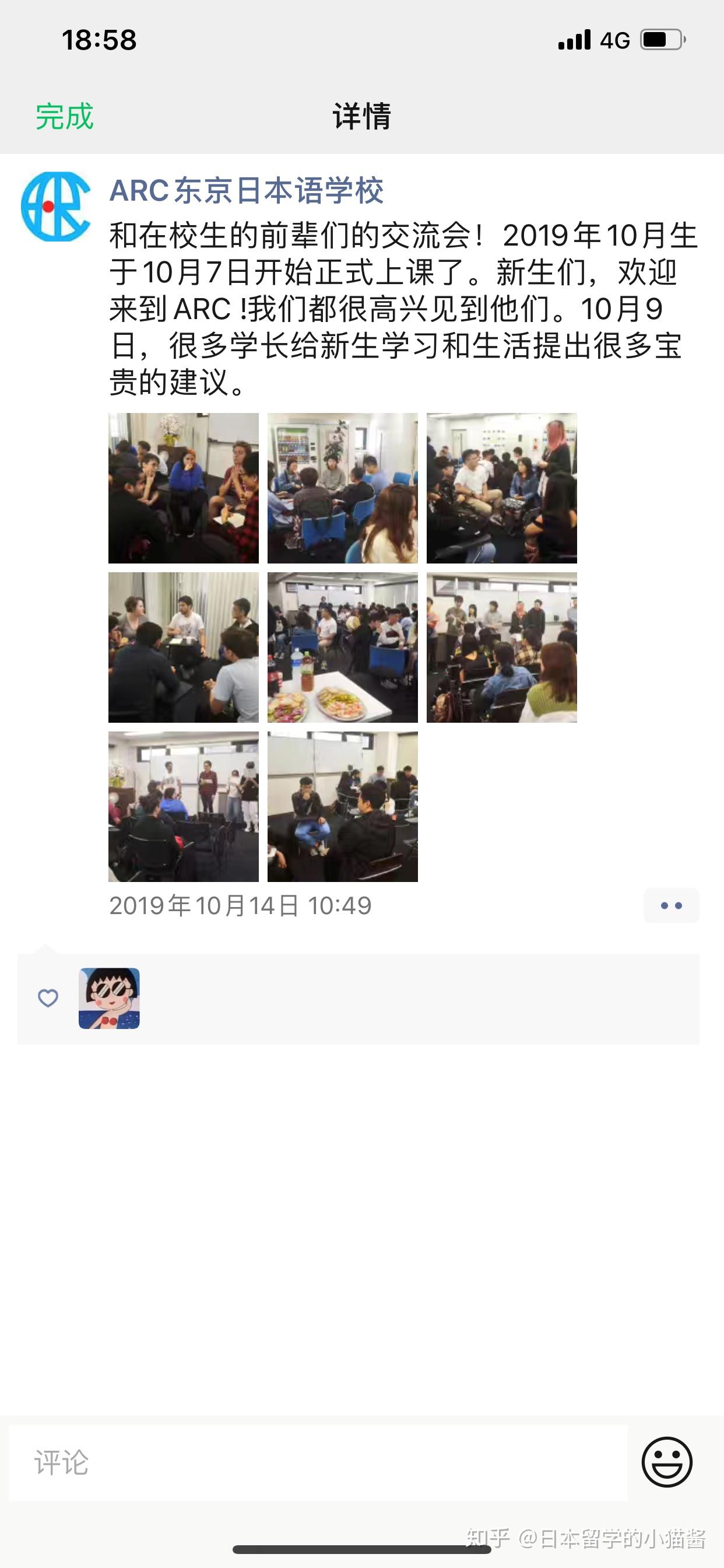Open the emoji picker smiley icon
724x1568 pixels.
click(667, 1462)
